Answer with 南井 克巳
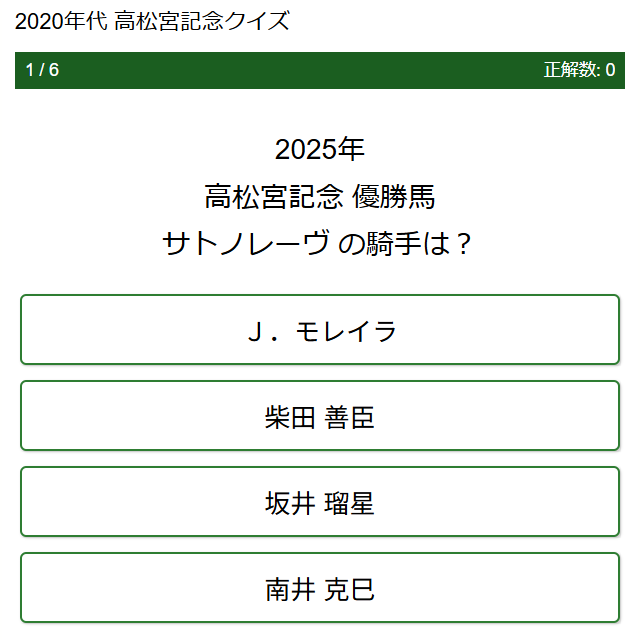Image resolution: width=640 pixels, height=640 pixels. tap(320, 588)
